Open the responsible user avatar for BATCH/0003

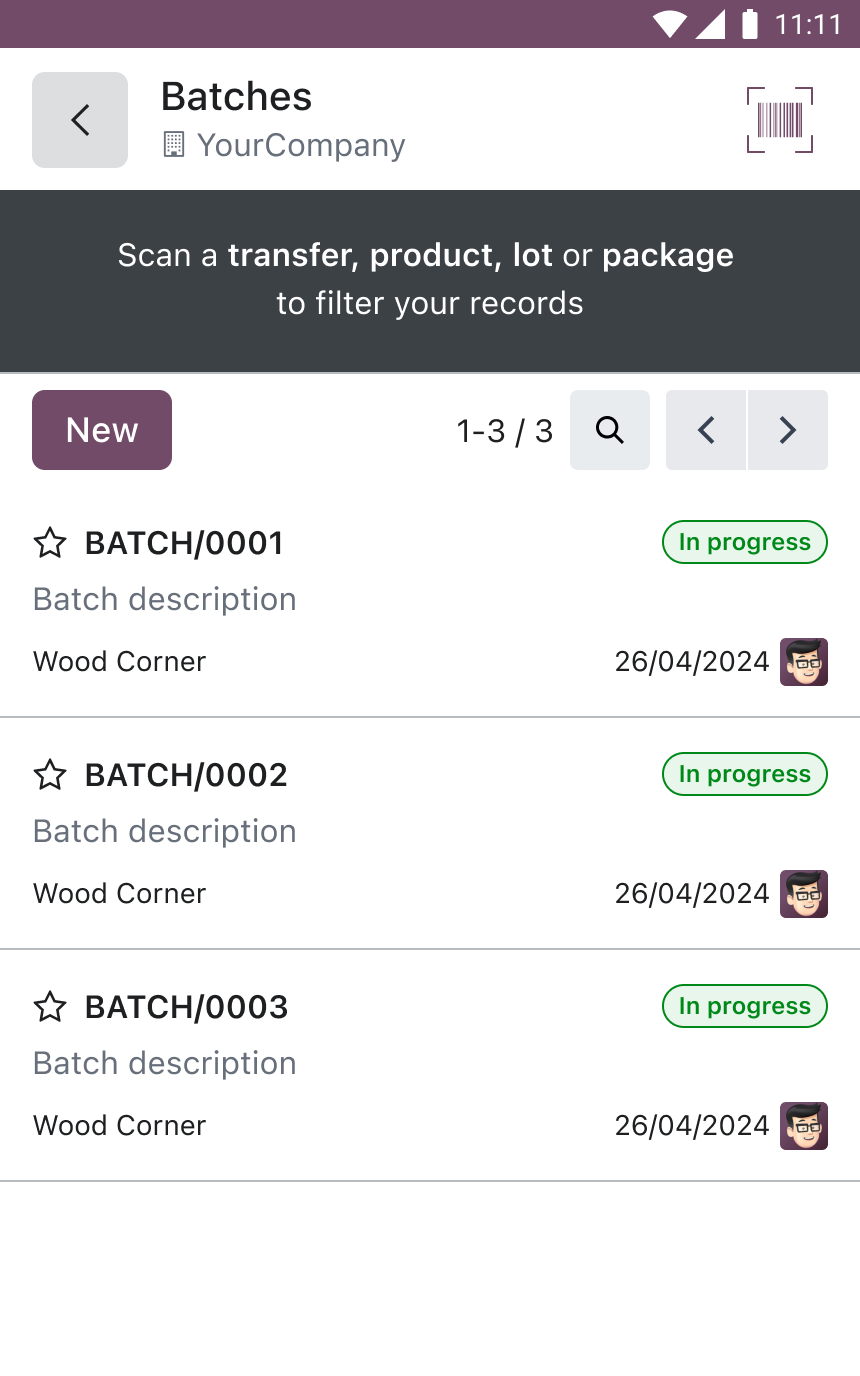click(x=803, y=1125)
